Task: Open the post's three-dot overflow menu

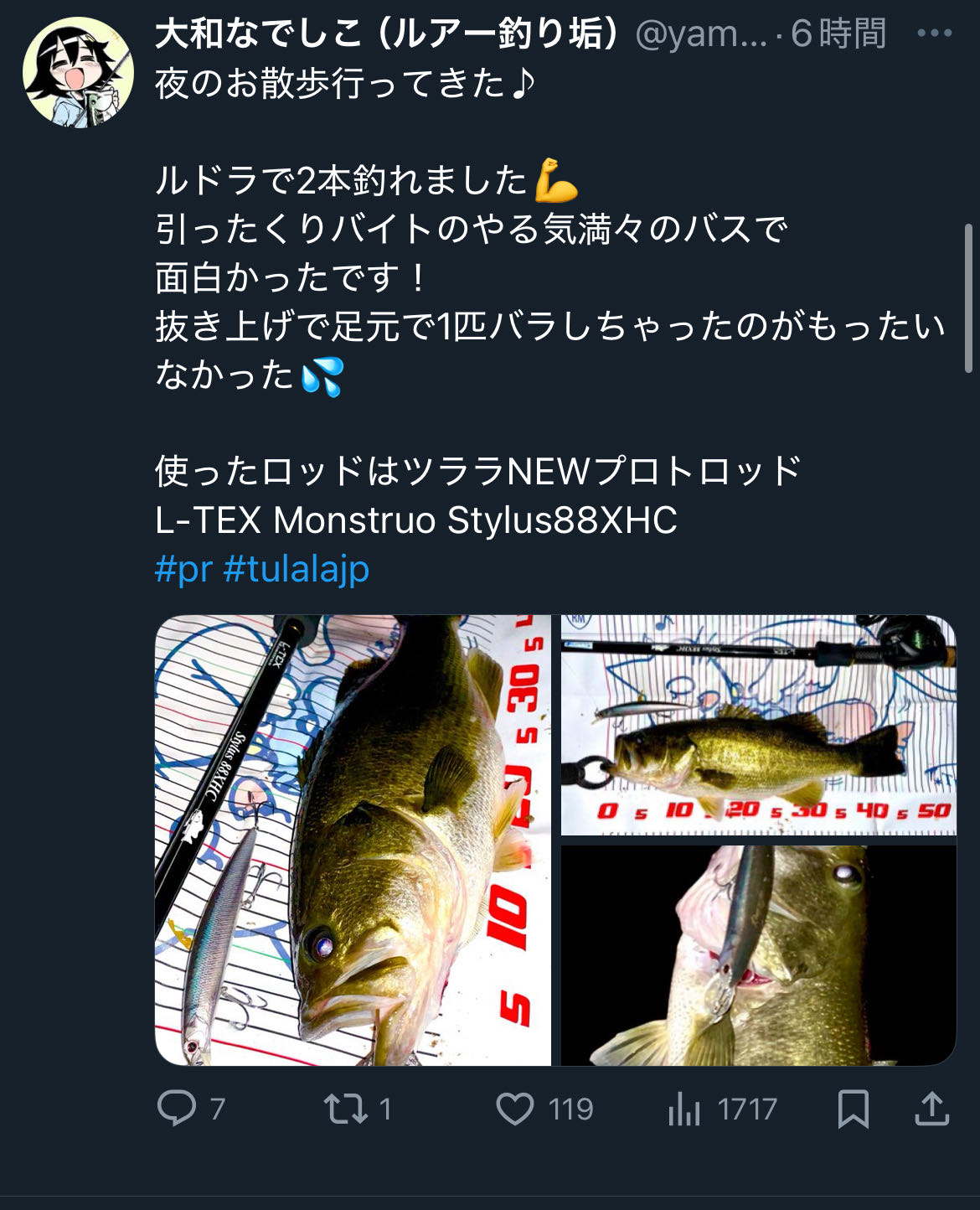Action: [x=934, y=34]
